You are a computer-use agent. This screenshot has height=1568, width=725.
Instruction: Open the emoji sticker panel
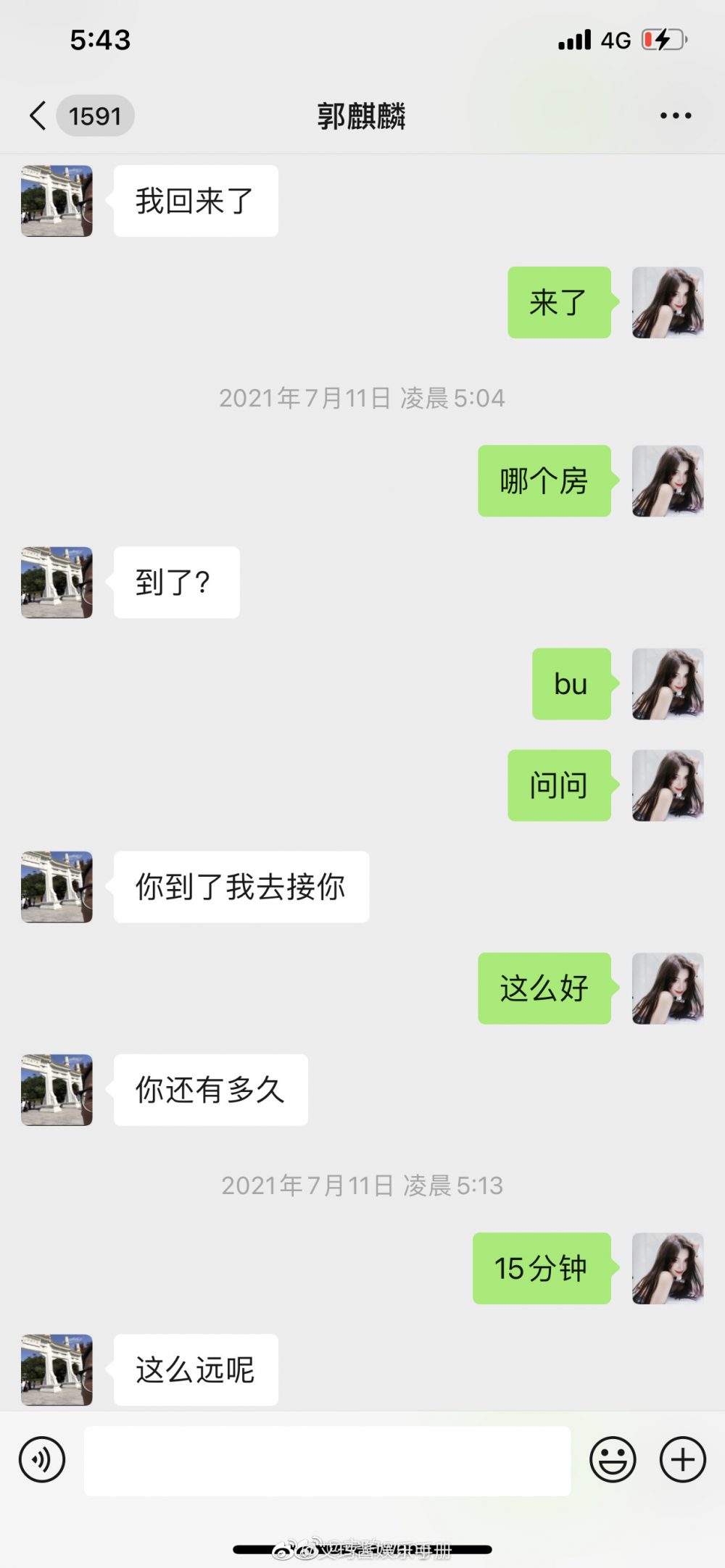point(613,1460)
